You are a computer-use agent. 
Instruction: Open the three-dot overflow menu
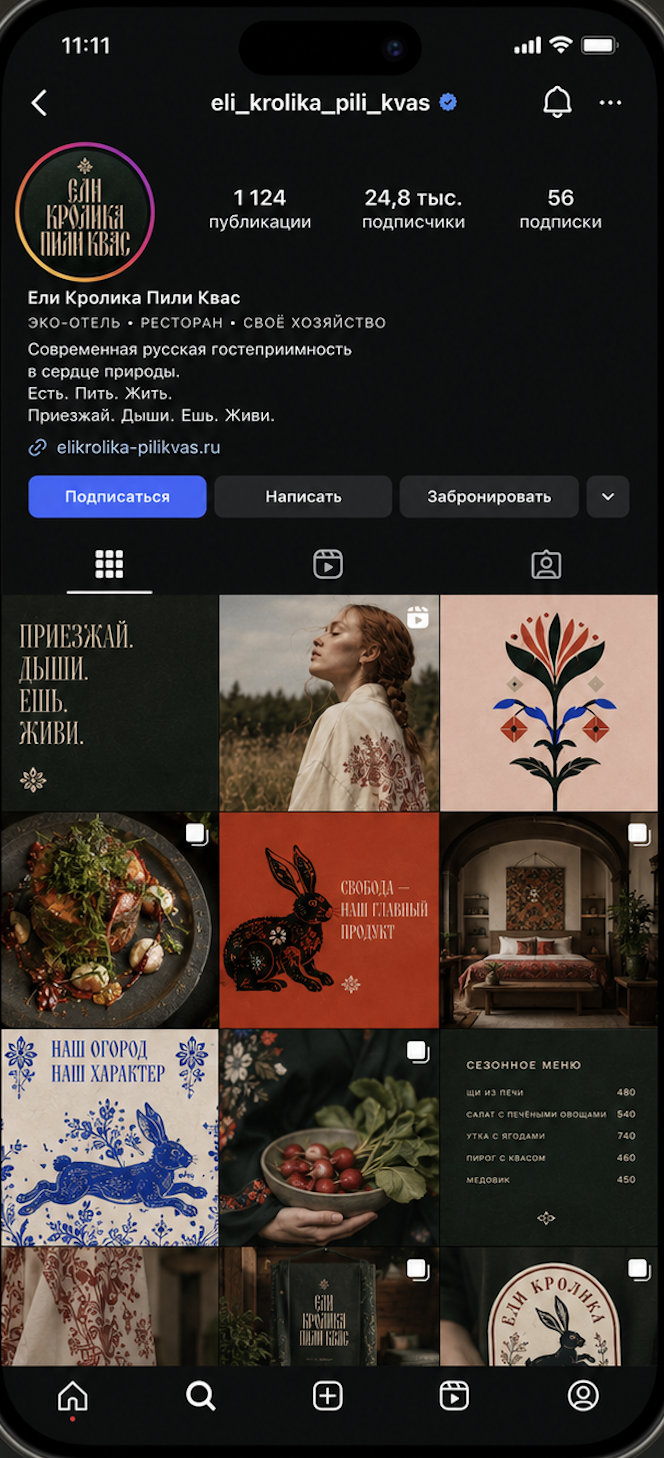point(610,103)
